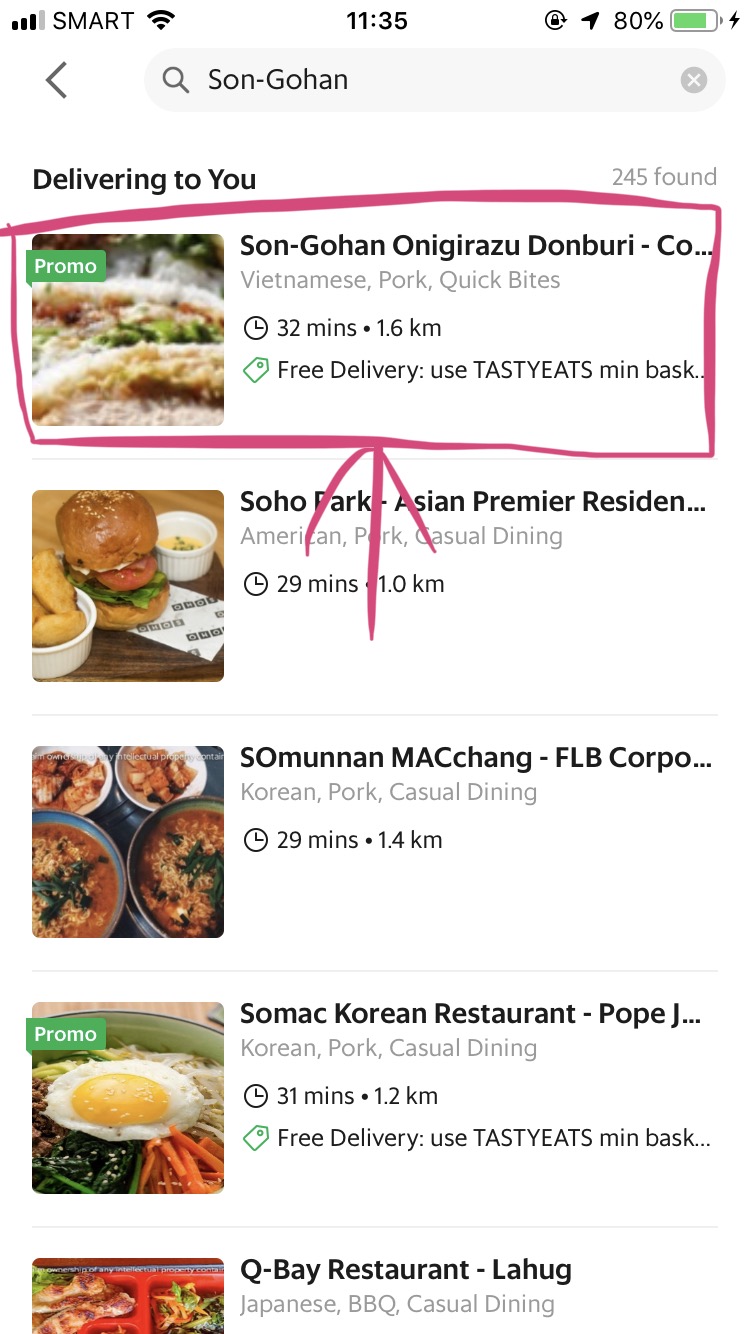Clear the search text
750x1334 pixels.
[693, 80]
